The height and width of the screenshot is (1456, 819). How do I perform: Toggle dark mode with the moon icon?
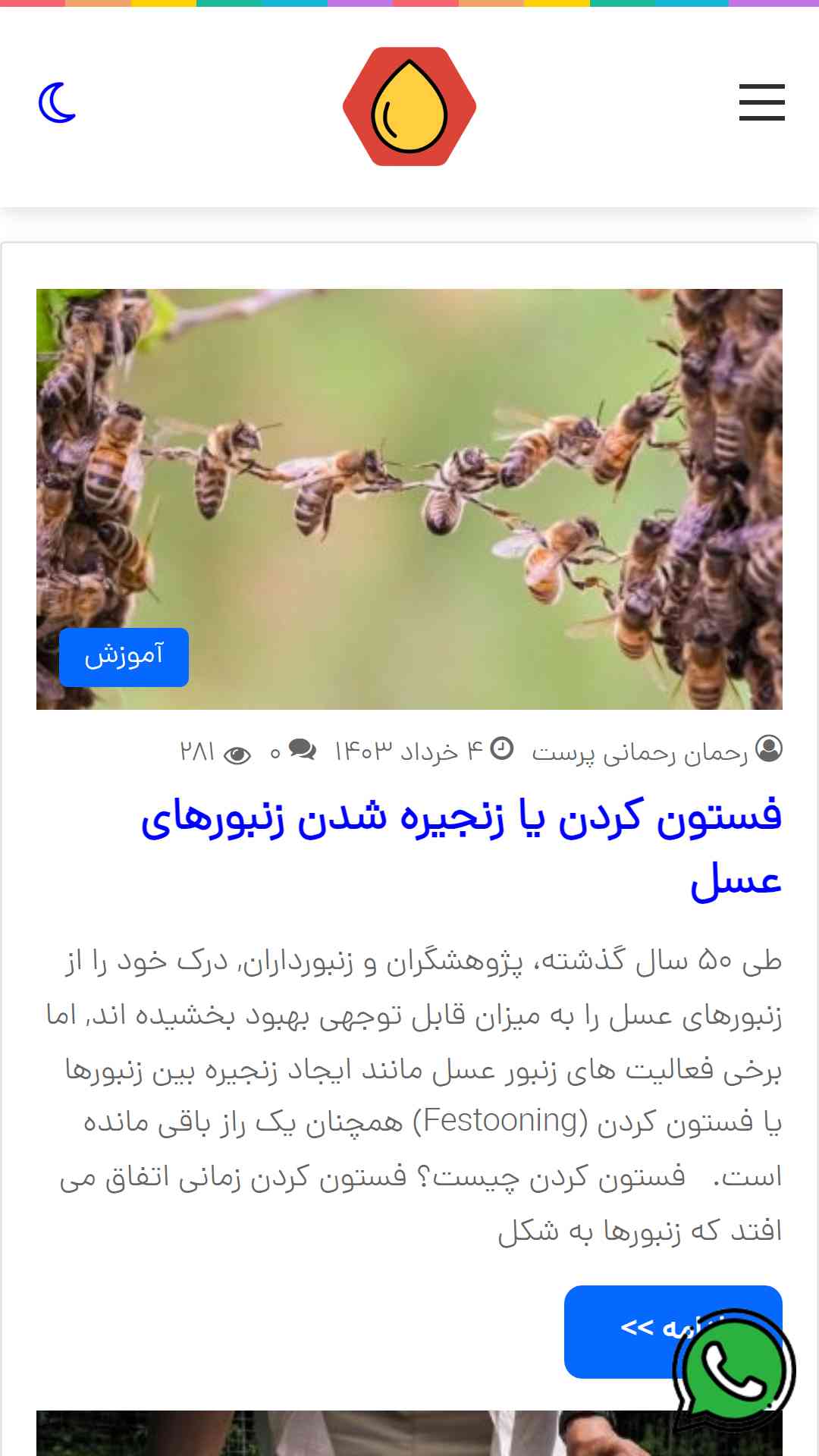57,103
